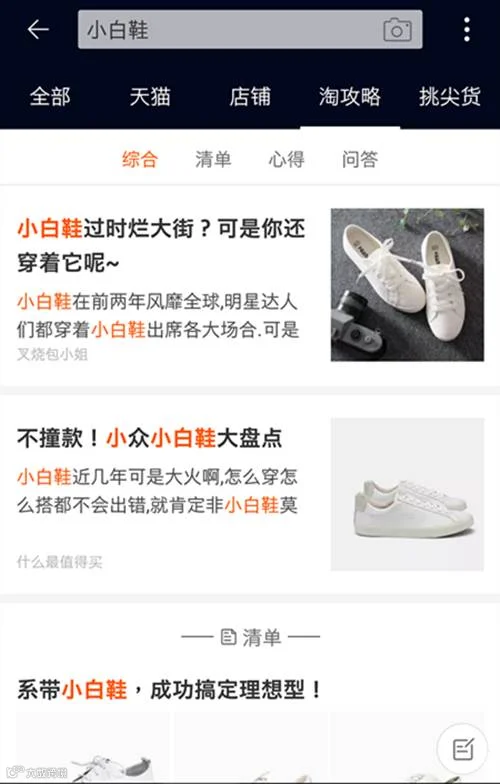Viewport: 500px width, 784px height.
Task: Select the 淘攻略 tab
Action: click(350, 96)
